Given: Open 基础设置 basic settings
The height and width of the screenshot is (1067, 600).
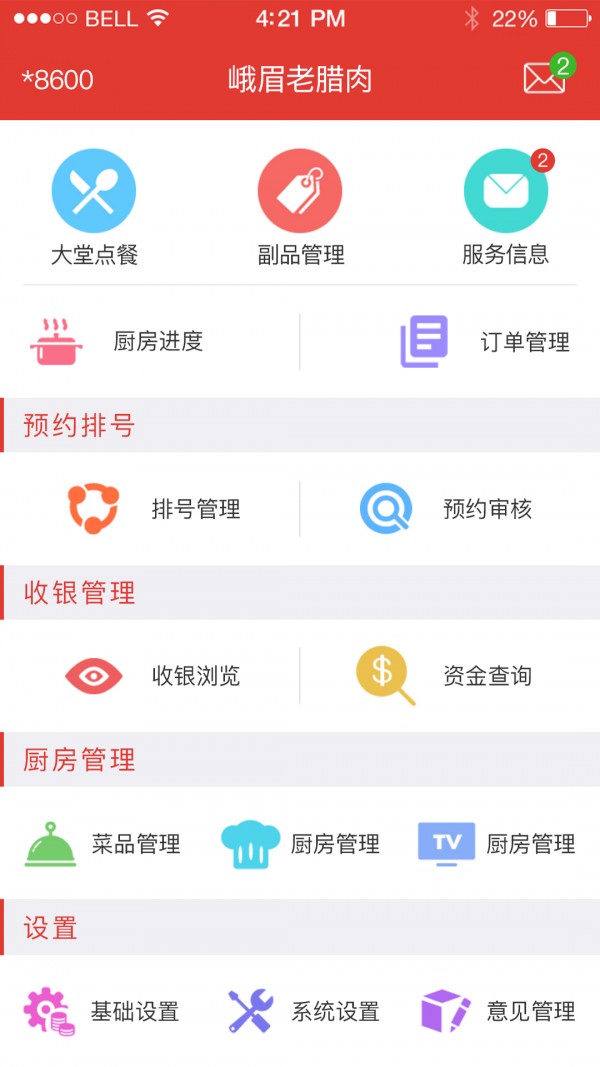Looking at the screenshot, I should coord(102,1011).
